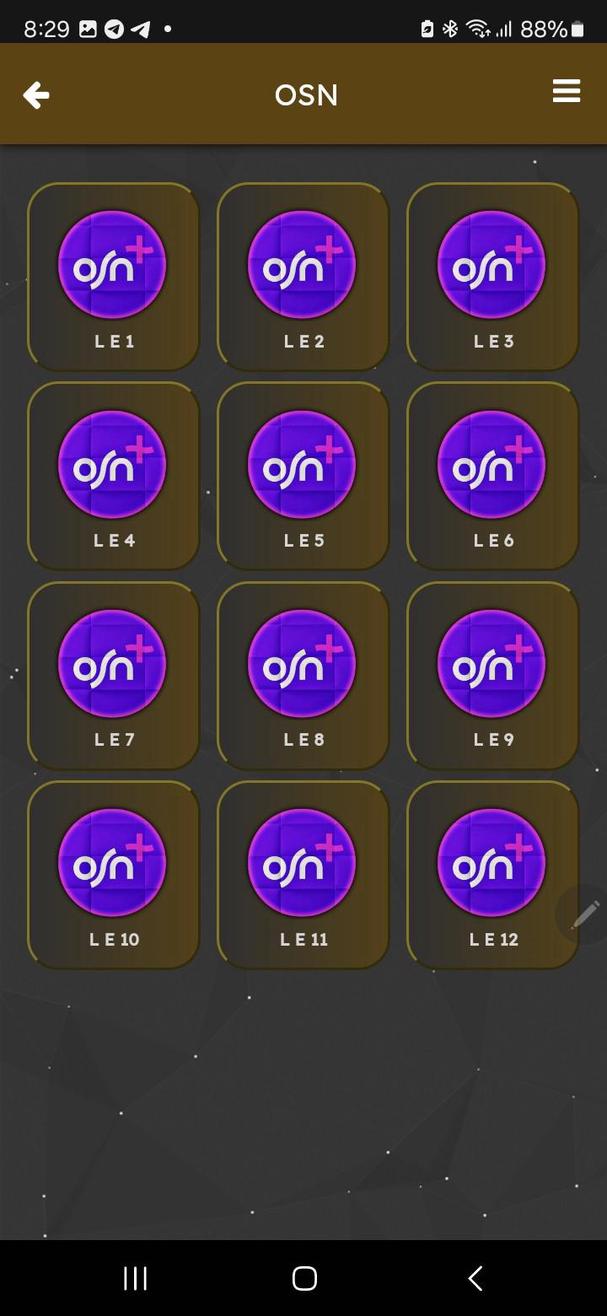This screenshot has height=1316, width=607.
Task: Go back using the header arrow
Action: click(x=36, y=95)
